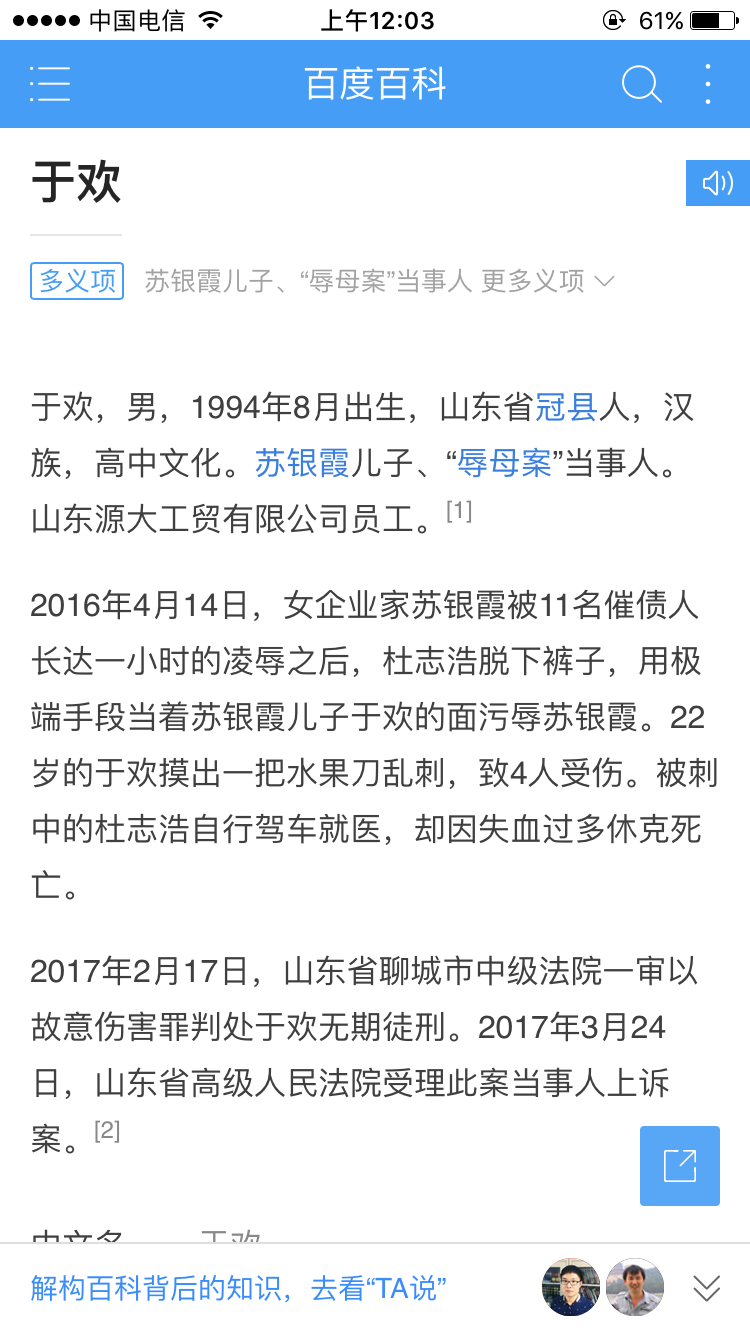Tap the search magnifier icon

coord(641,84)
